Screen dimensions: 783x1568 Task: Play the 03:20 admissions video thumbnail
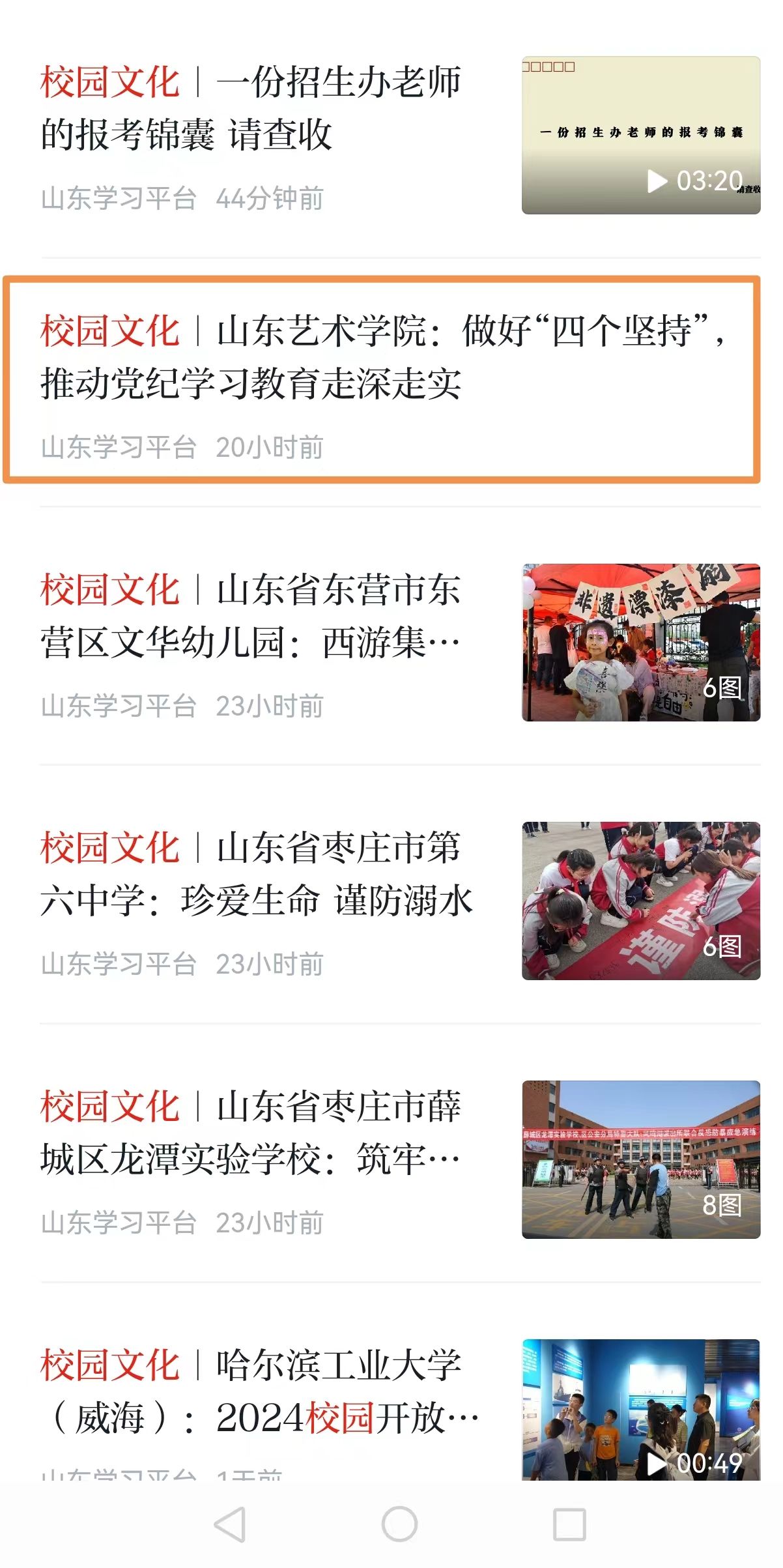pos(640,136)
